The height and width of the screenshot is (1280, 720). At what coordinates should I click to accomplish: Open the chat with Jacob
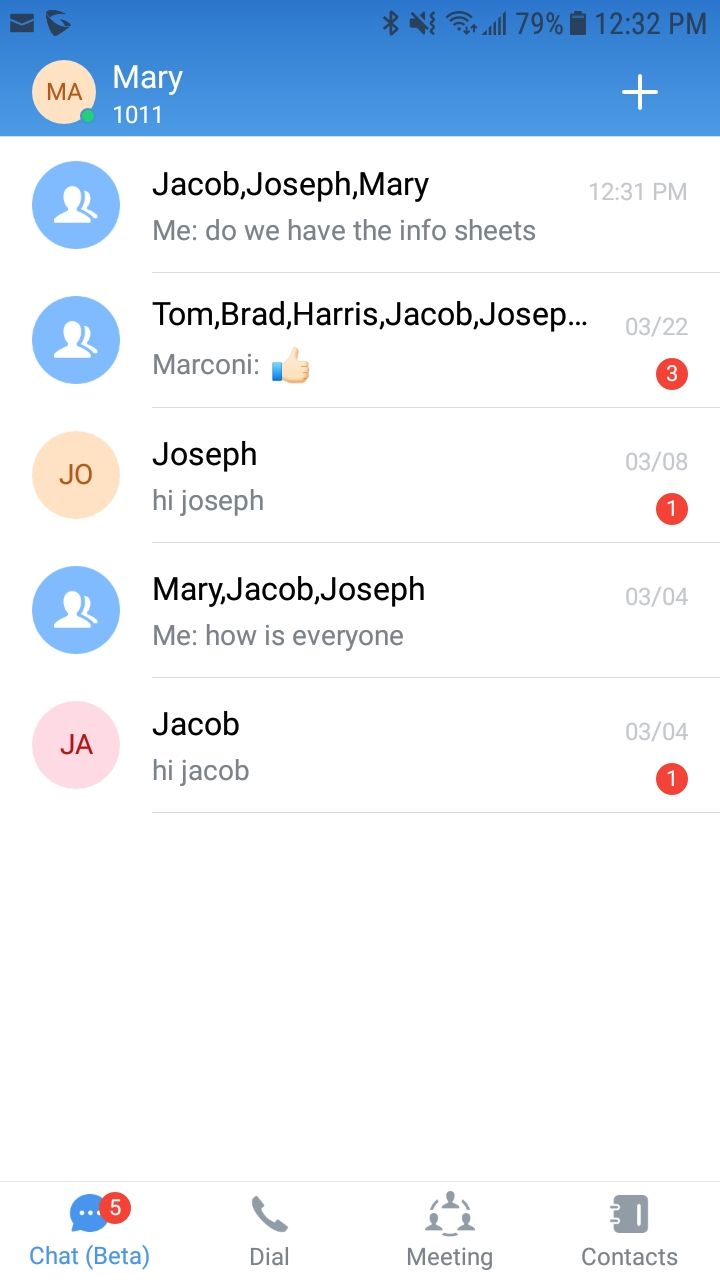click(x=360, y=745)
